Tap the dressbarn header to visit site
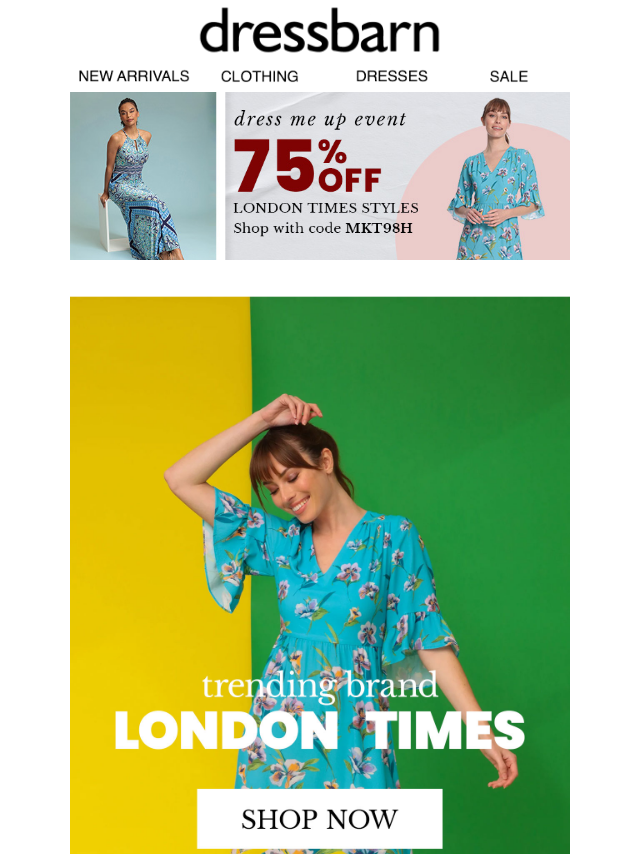The image size is (640, 854). (x=319, y=32)
